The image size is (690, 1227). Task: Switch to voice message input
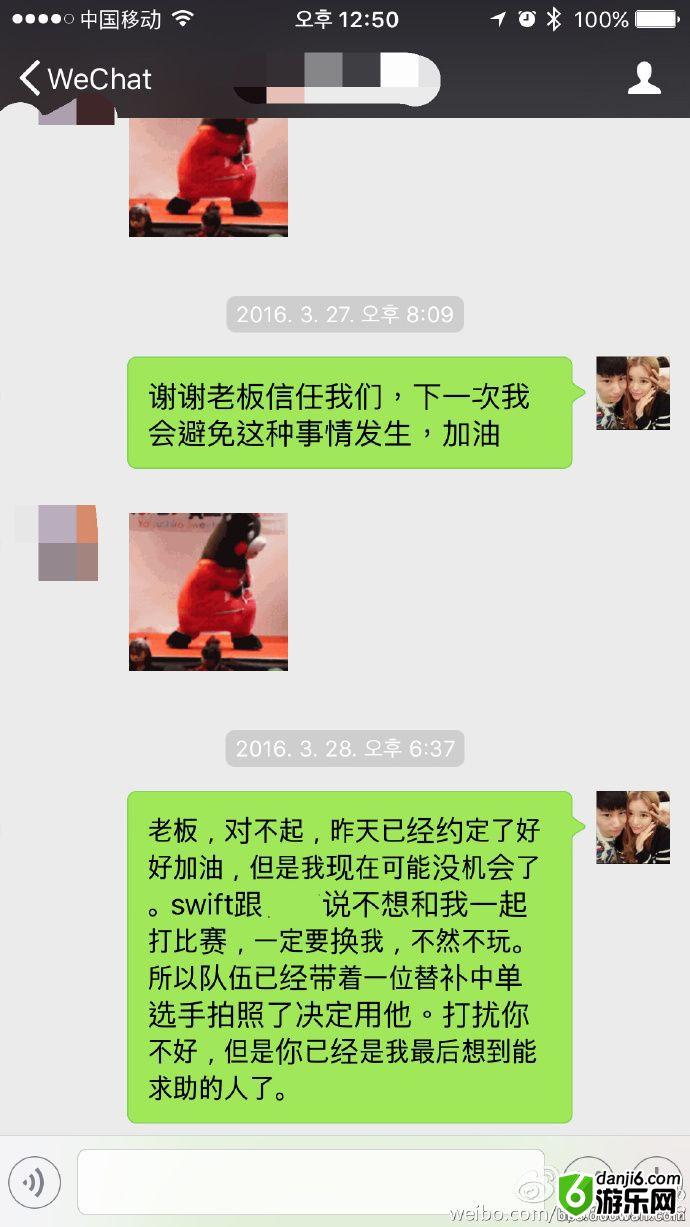pyautogui.click(x=35, y=1183)
